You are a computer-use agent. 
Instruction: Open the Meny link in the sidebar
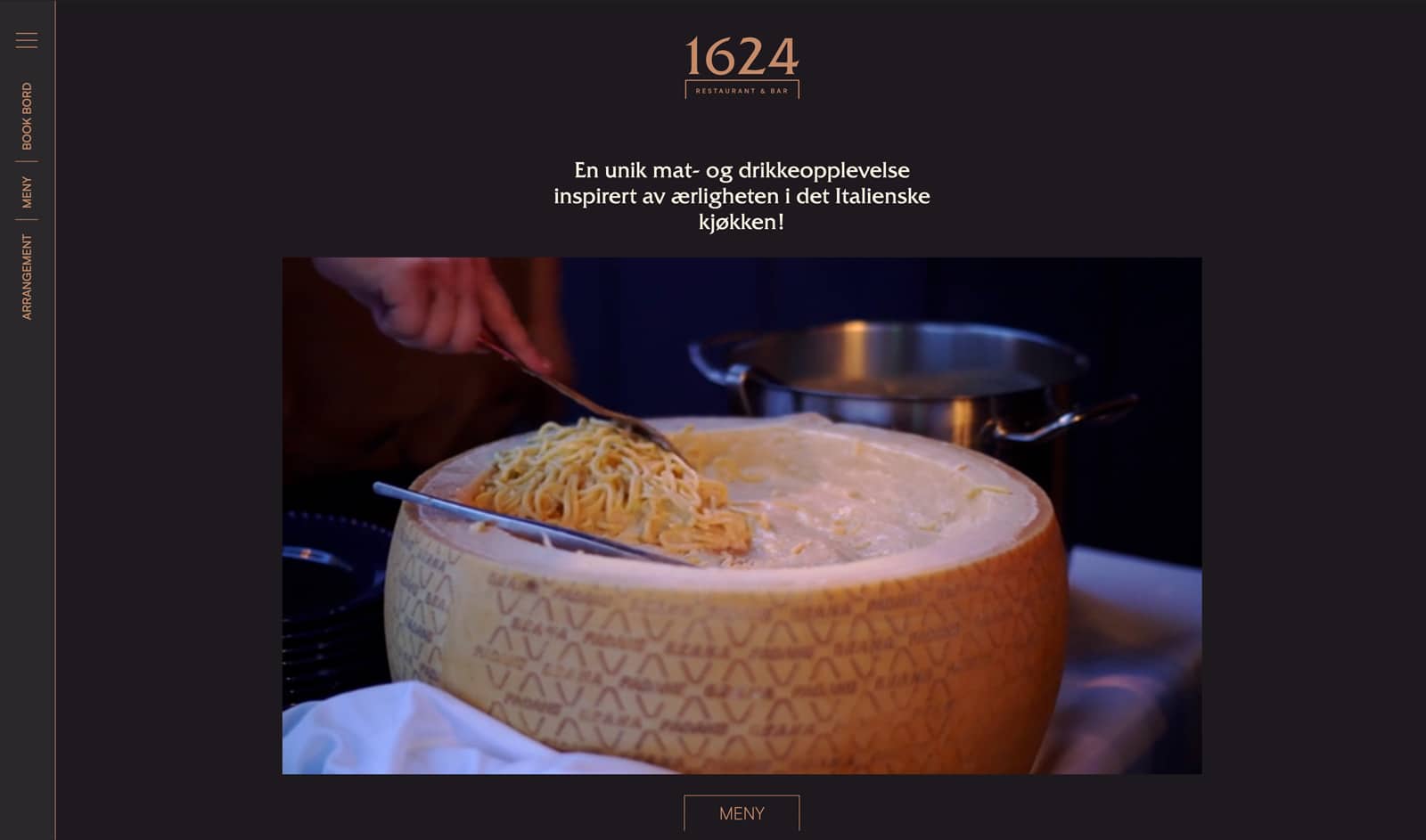coord(27,192)
